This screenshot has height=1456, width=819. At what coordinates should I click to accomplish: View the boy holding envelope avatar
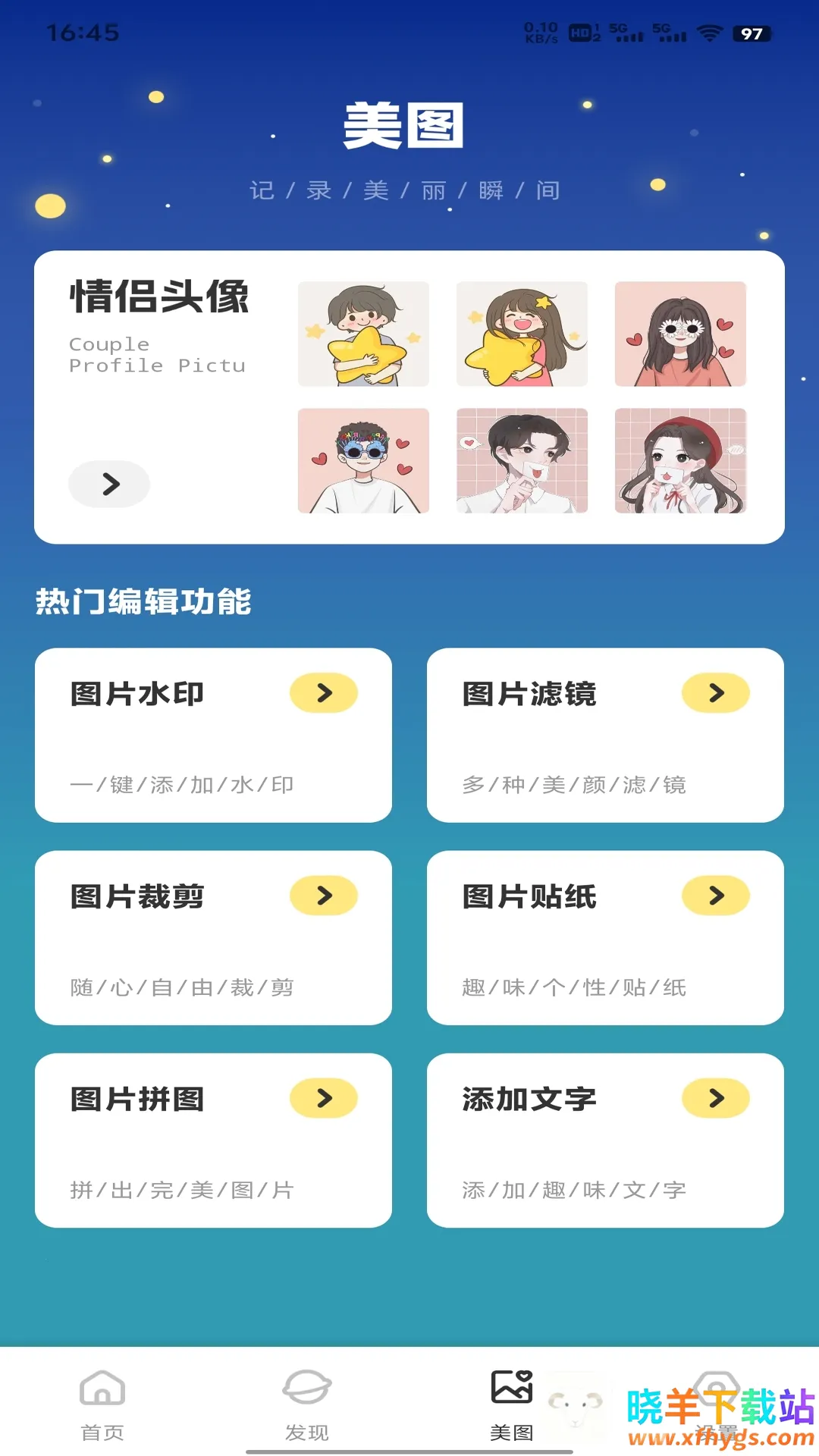522,461
